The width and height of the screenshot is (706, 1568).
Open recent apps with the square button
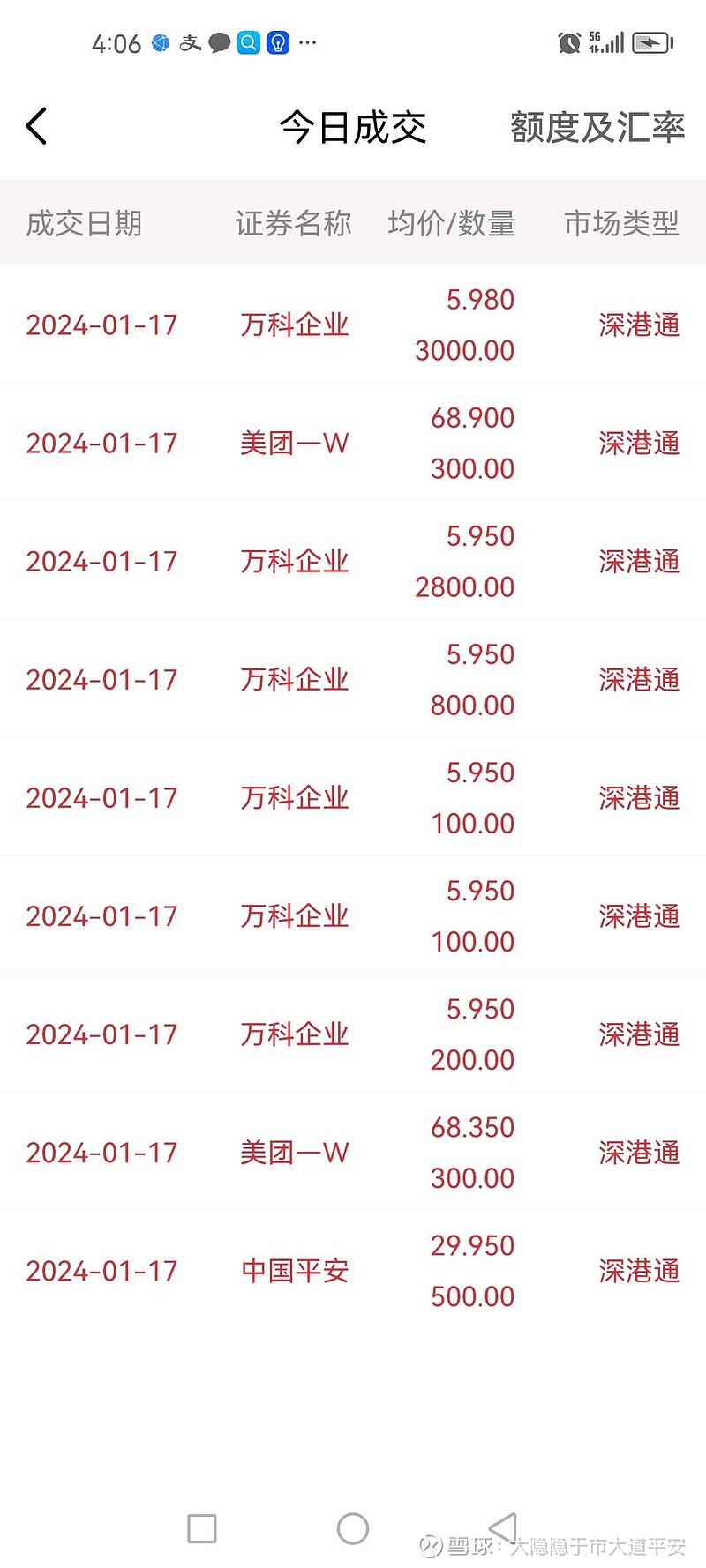coord(202,1528)
